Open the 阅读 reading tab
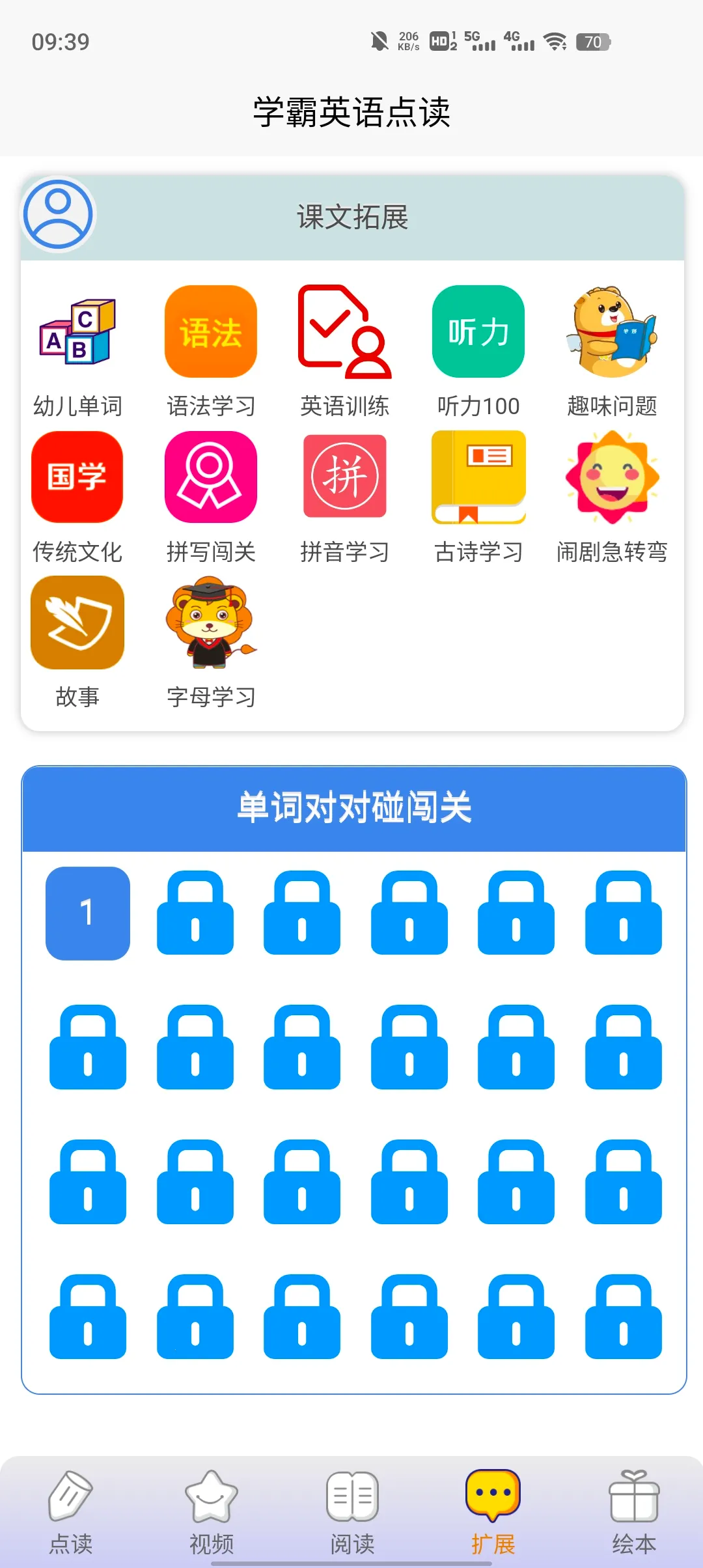This screenshot has height=1568, width=703. (351, 1511)
